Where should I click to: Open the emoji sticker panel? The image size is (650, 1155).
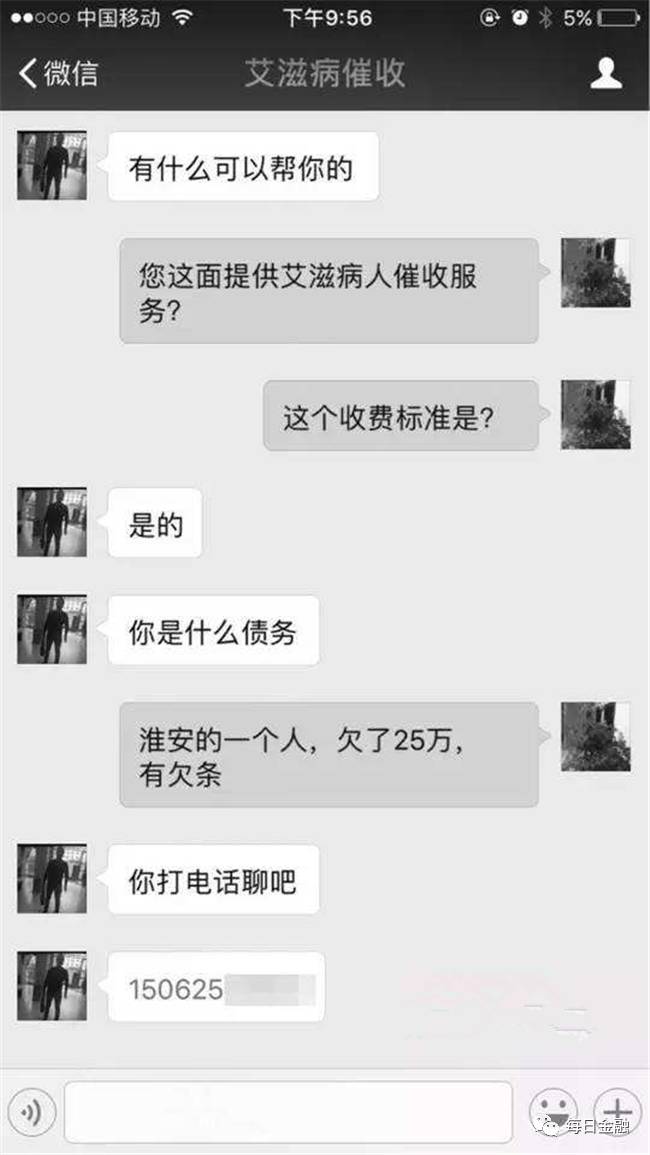tap(553, 1110)
